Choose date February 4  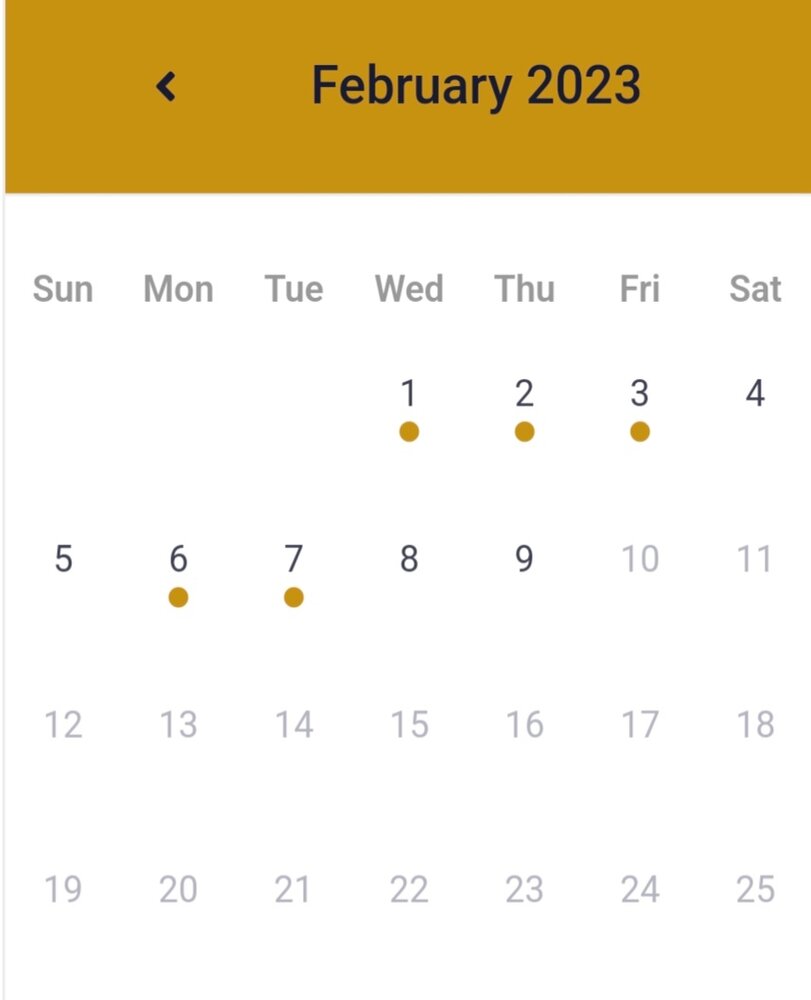(755, 394)
